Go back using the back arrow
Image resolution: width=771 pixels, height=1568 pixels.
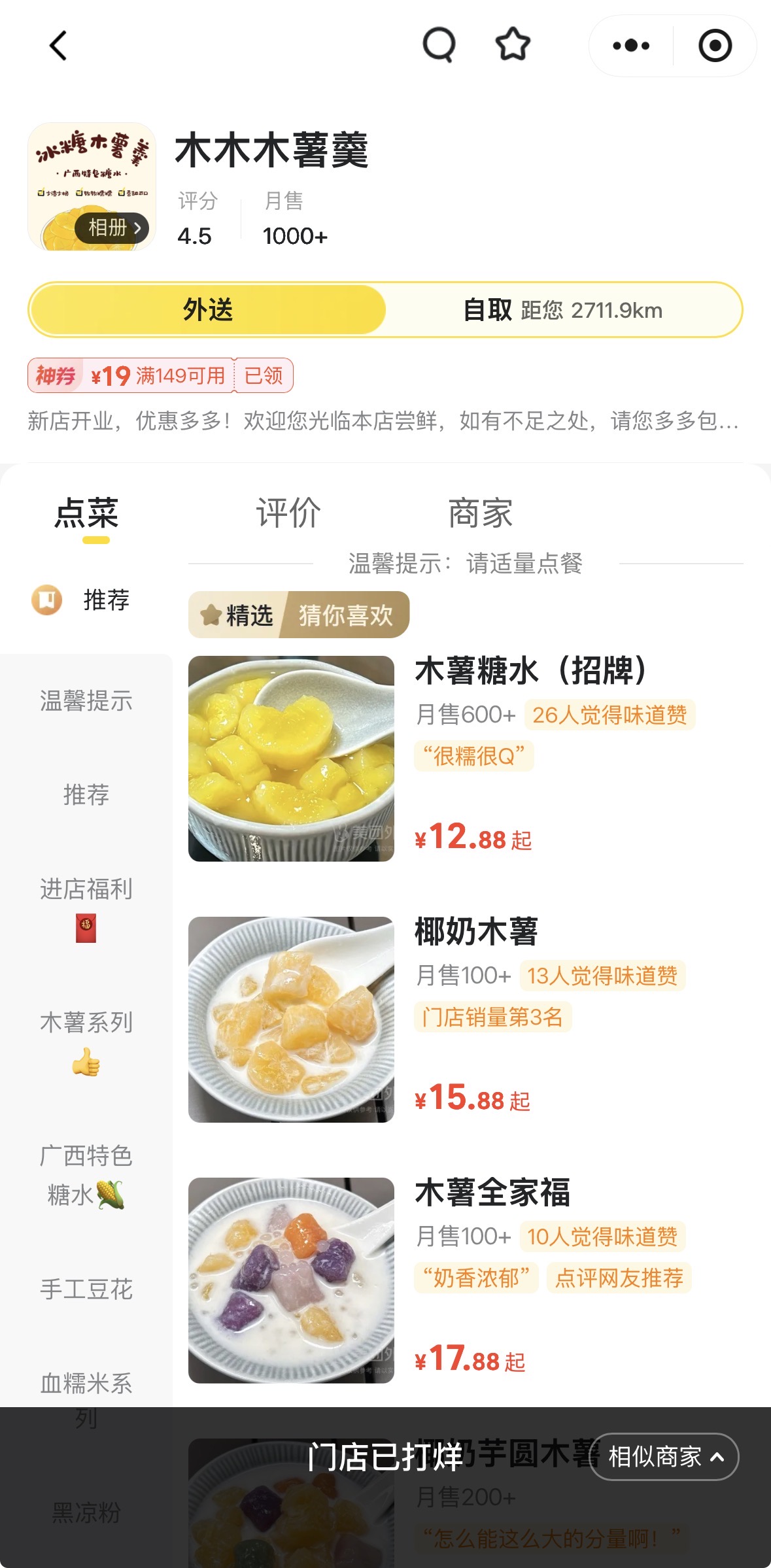(59, 46)
